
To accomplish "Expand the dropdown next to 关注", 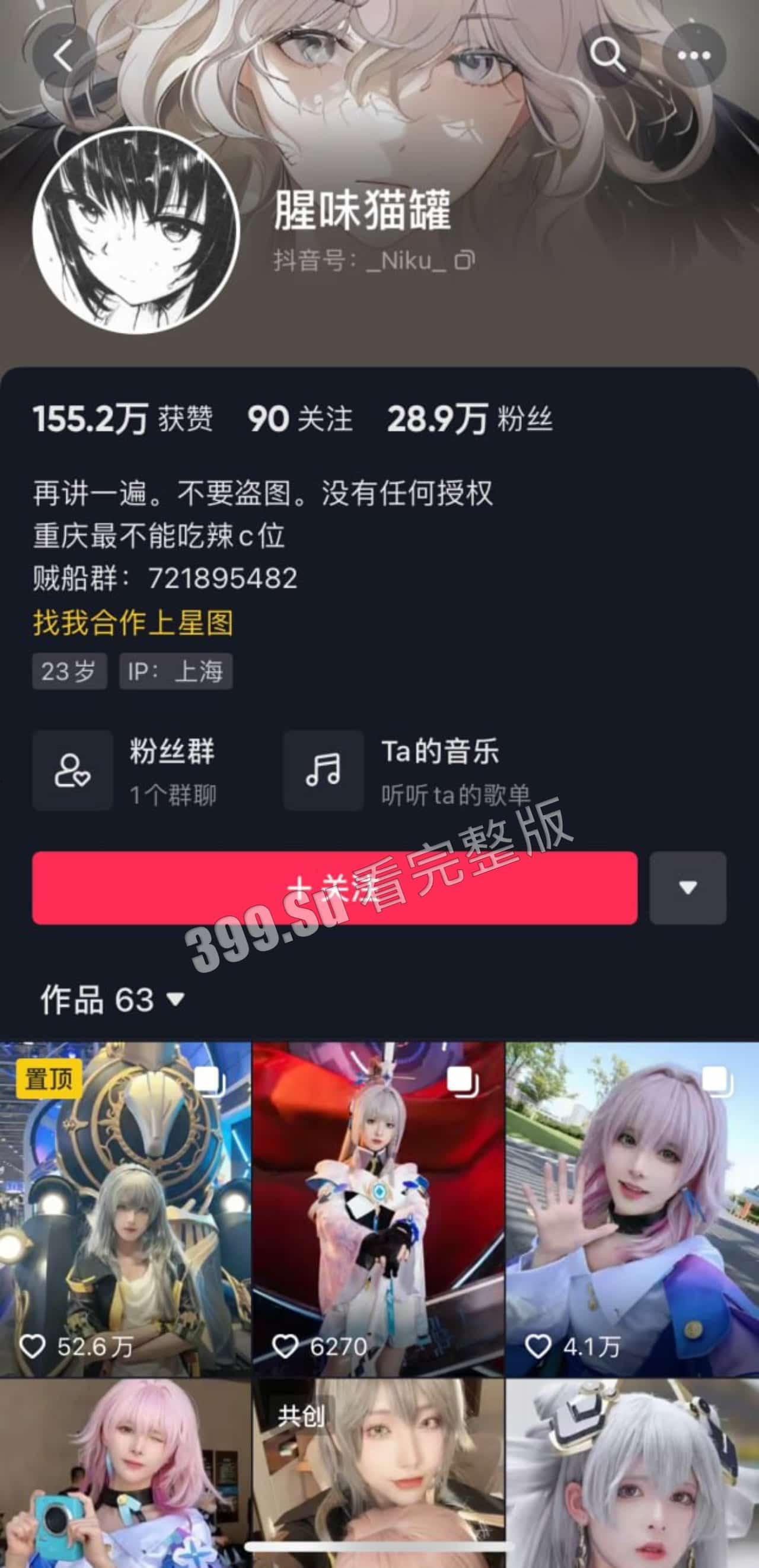I will (688, 888).
